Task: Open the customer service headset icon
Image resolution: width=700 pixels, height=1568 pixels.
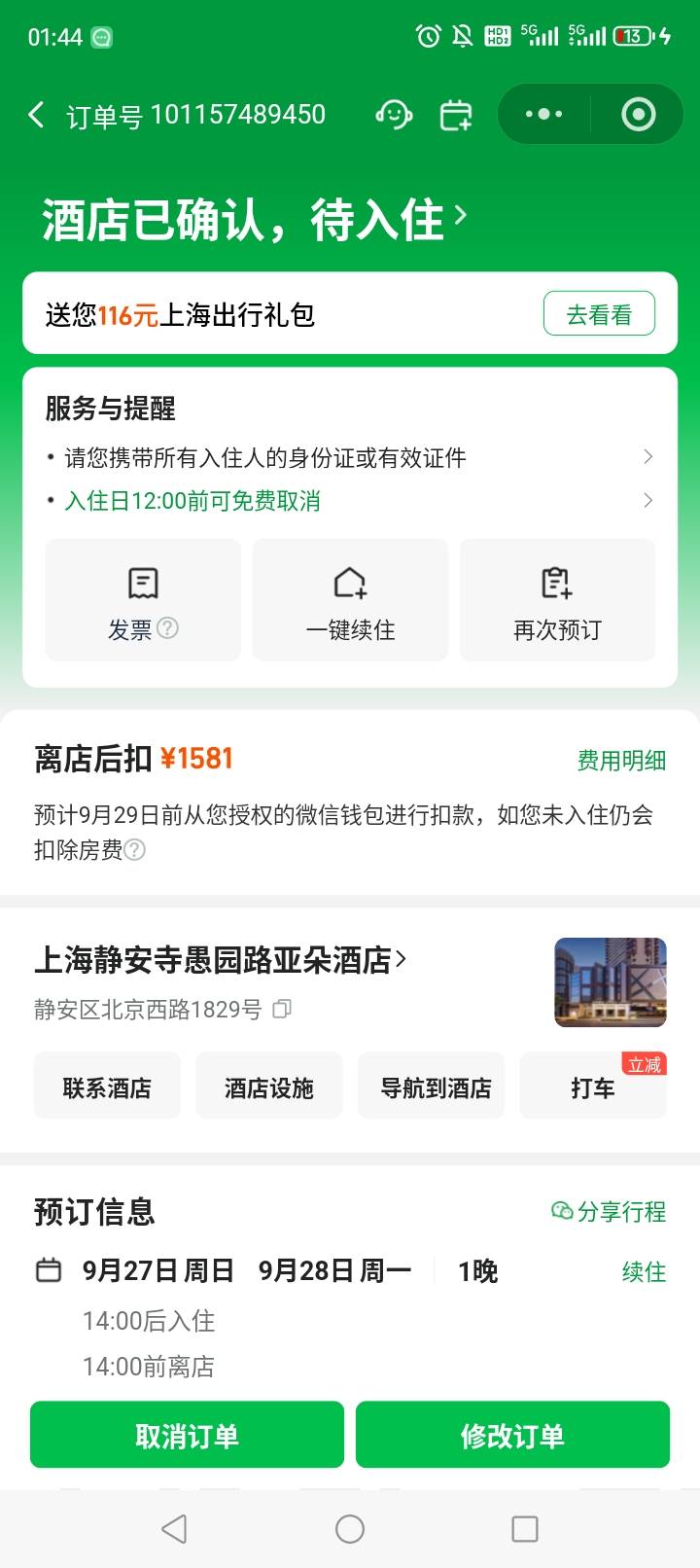Action: coord(394,115)
